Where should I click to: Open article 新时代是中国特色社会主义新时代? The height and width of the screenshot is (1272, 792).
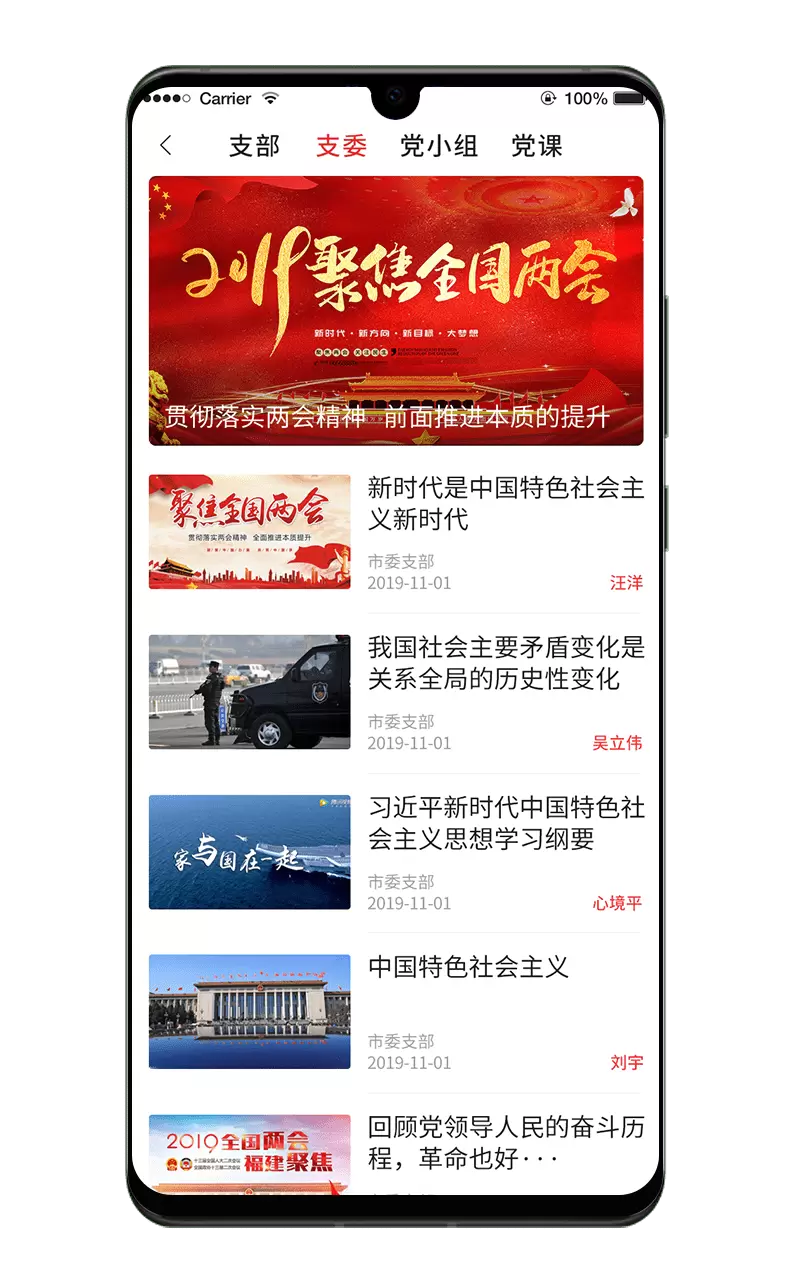coord(396,533)
